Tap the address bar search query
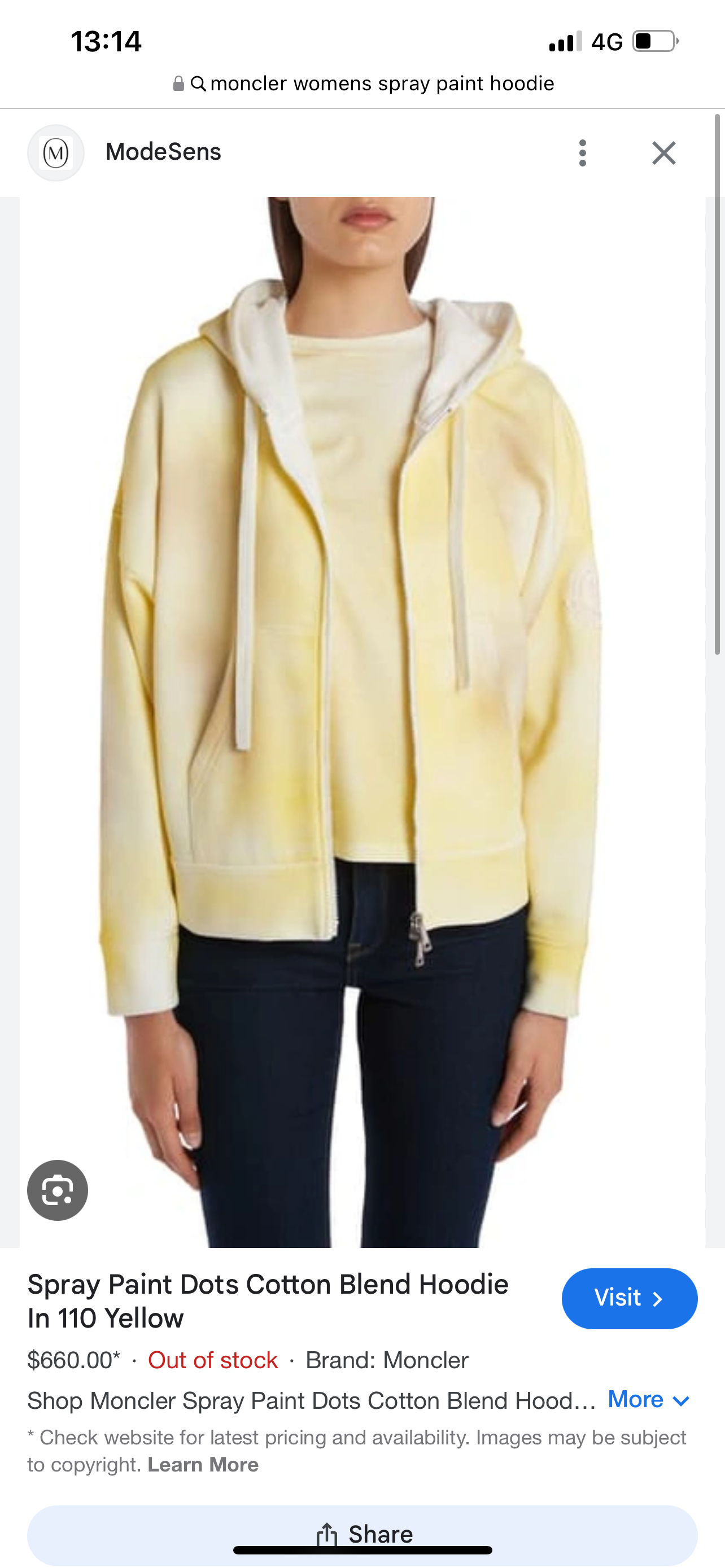Viewport: 725px width, 1568px height. coord(382,84)
